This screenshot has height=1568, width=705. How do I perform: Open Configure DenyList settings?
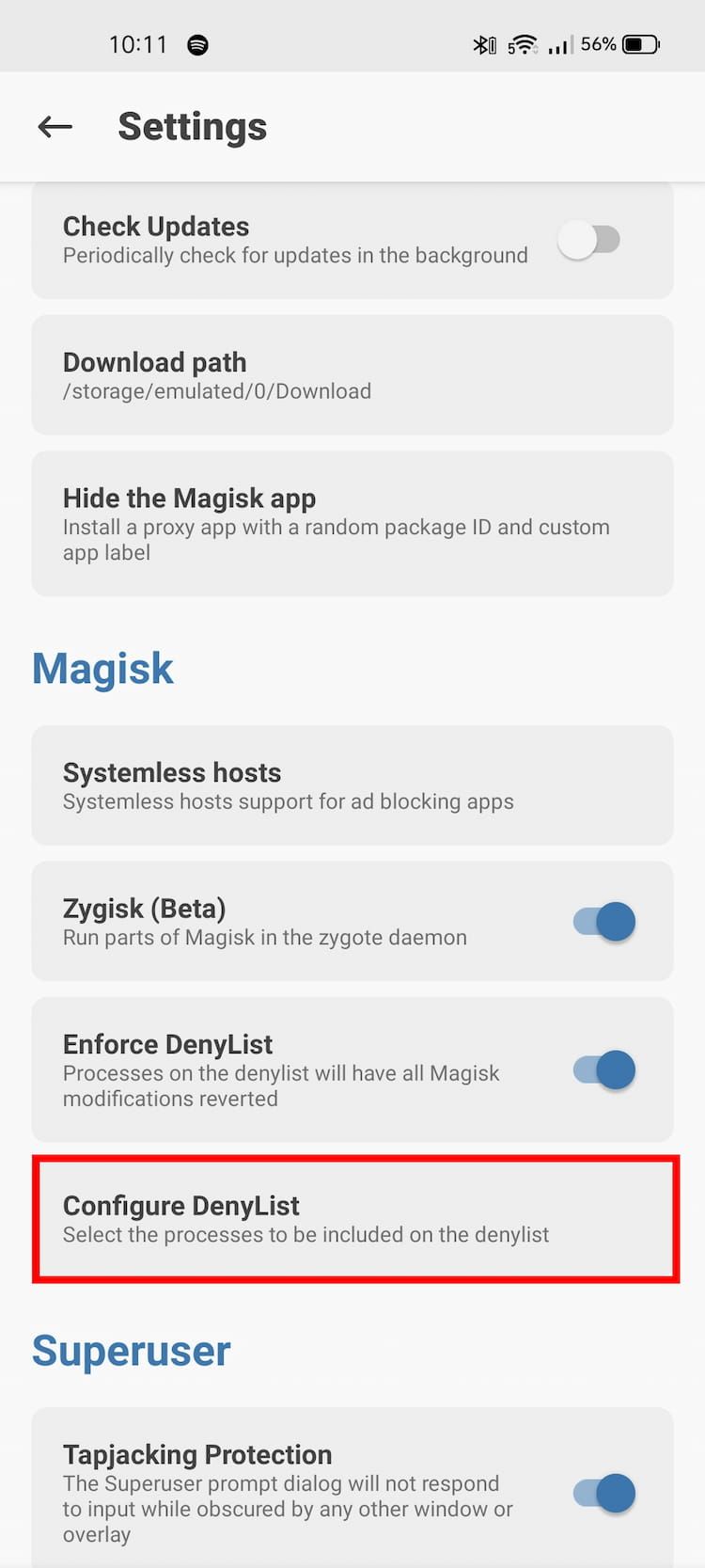point(352,1219)
